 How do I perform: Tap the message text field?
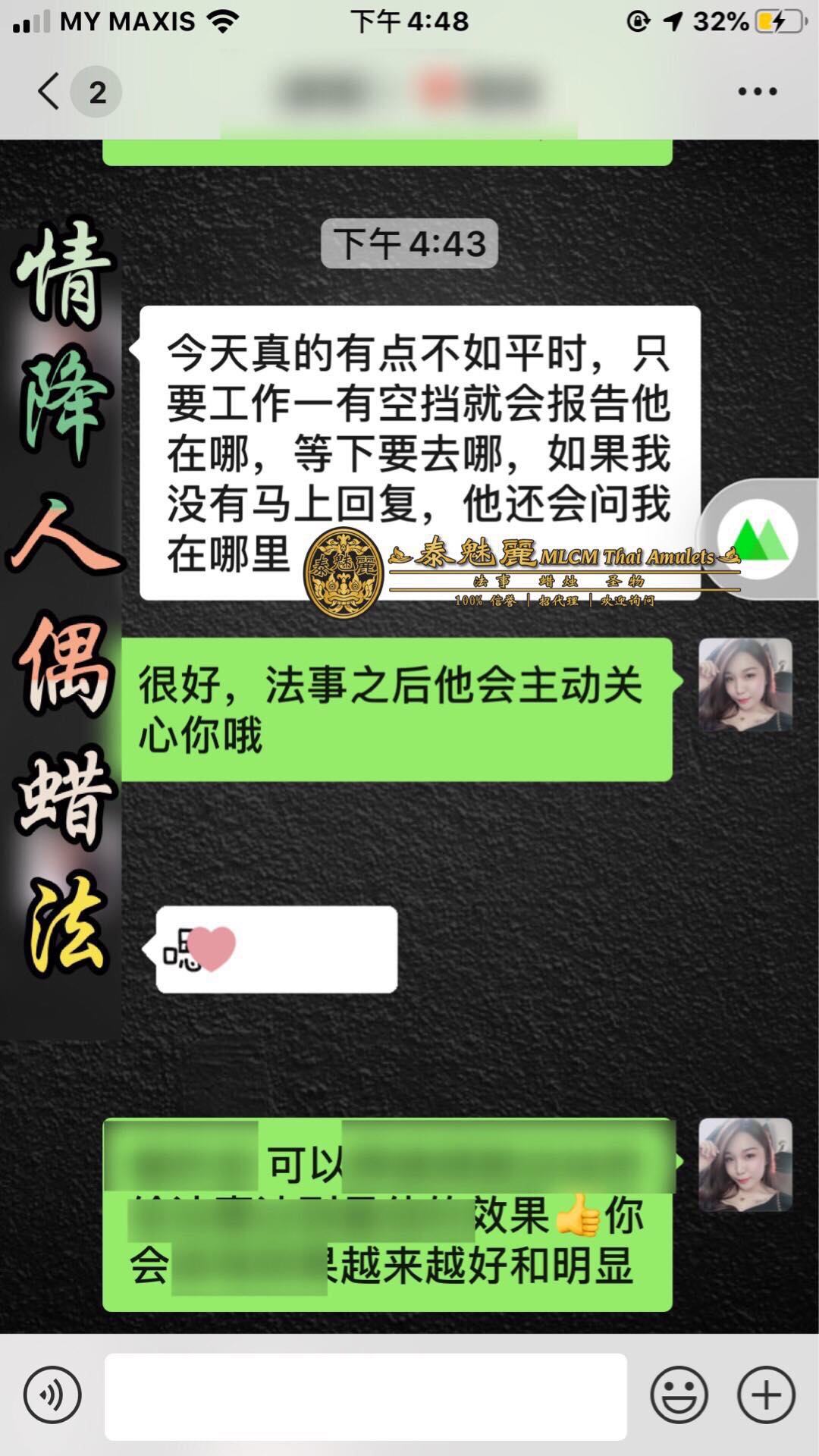366,1396
